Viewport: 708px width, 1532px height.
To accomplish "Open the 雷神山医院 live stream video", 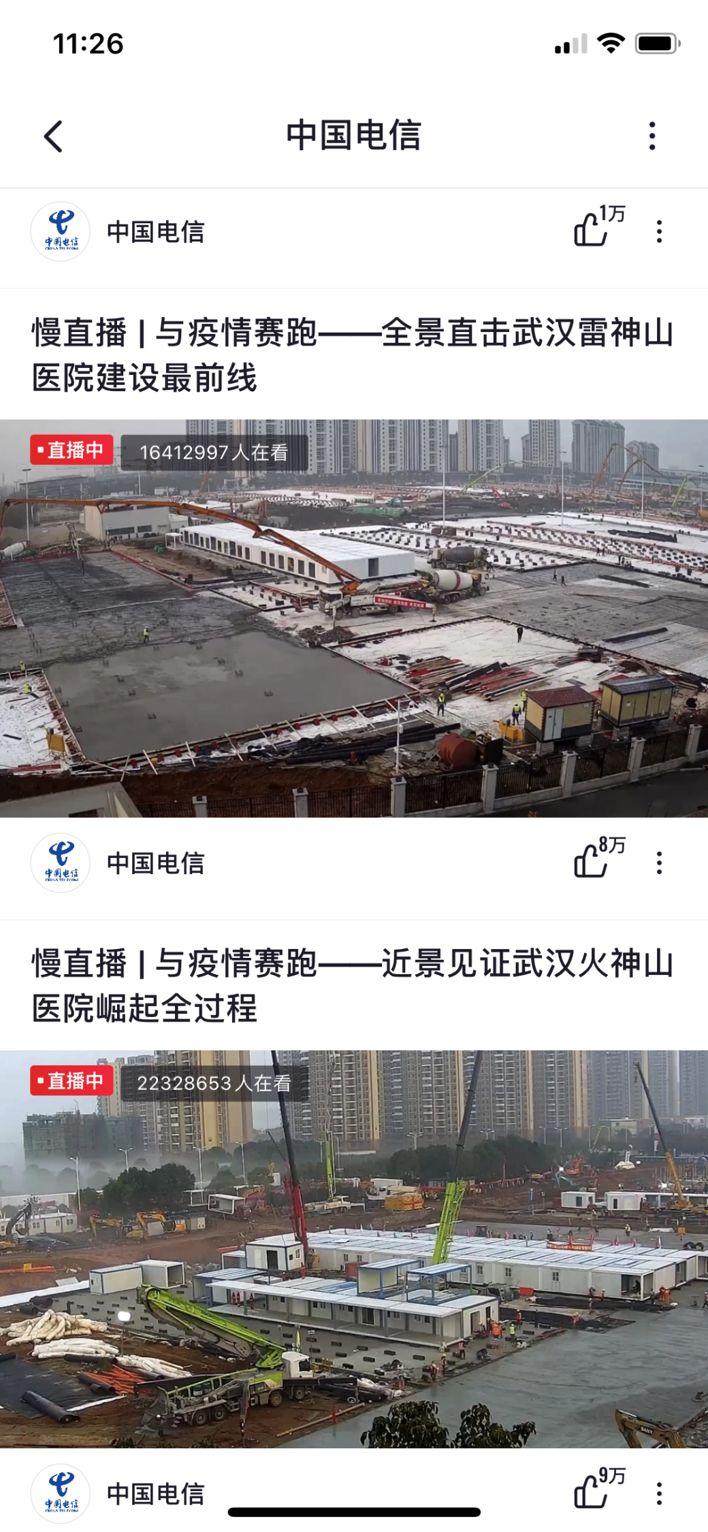I will pyautogui.click(x=354, y=618).
